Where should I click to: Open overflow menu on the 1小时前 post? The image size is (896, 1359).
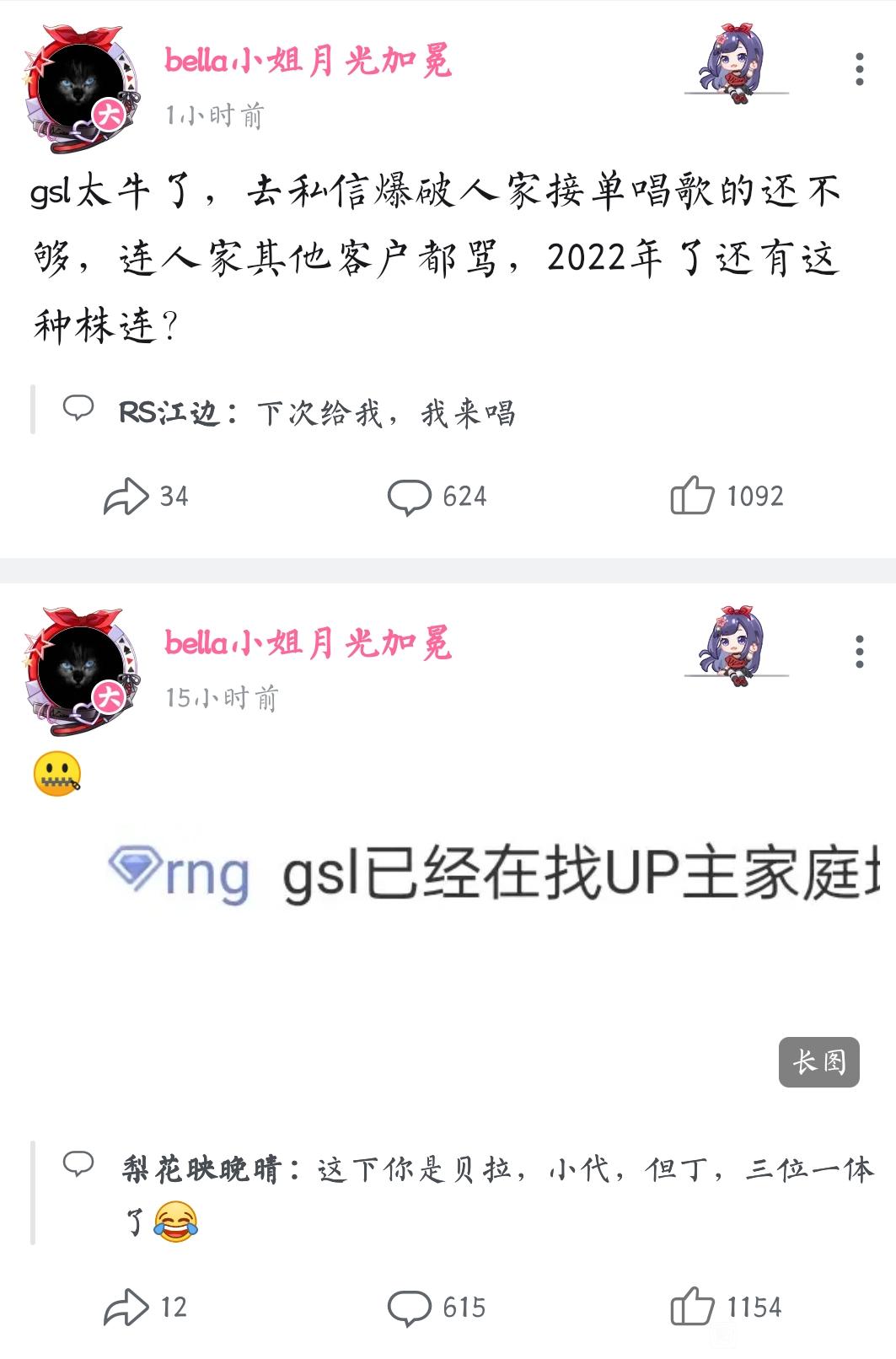[x=859, y=69]
